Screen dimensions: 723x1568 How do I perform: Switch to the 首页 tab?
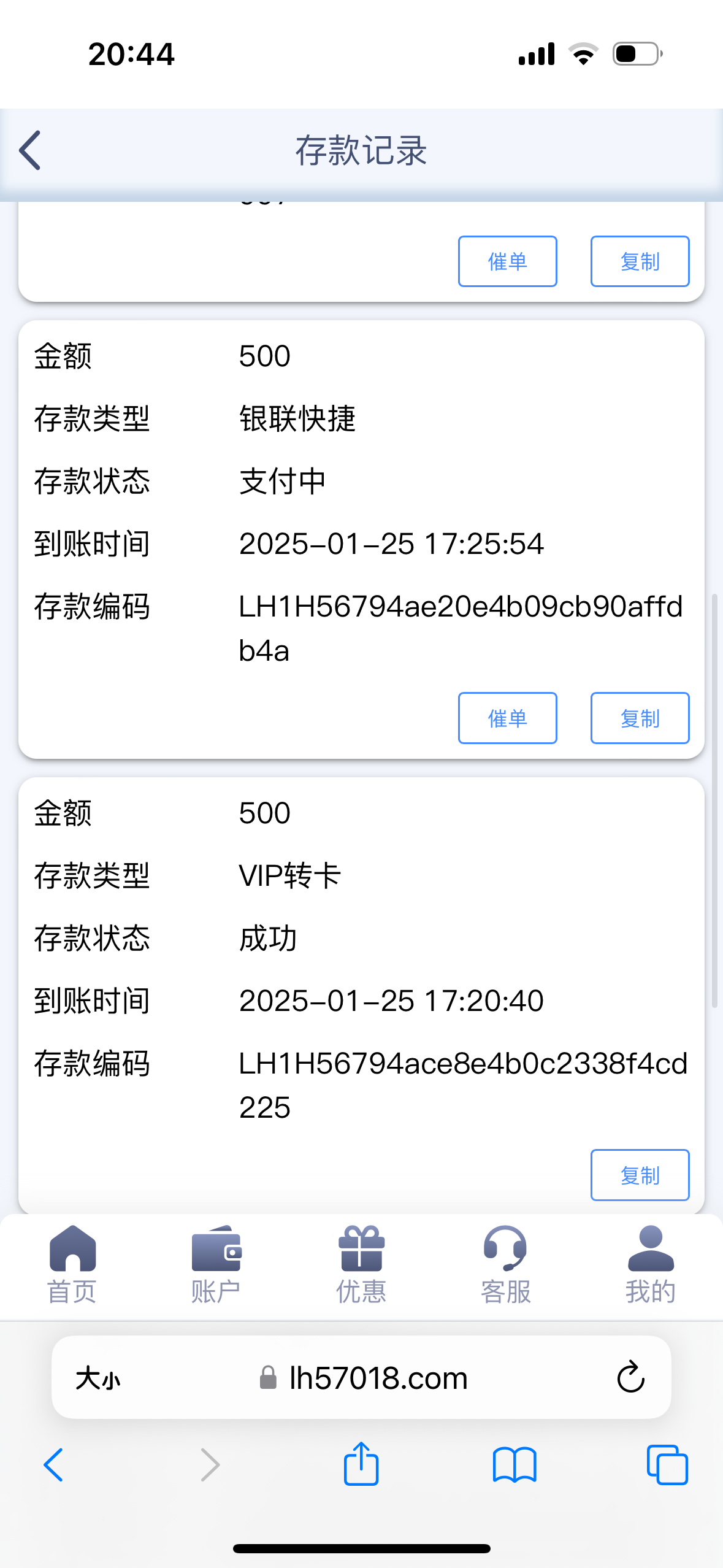(72, 1264)
